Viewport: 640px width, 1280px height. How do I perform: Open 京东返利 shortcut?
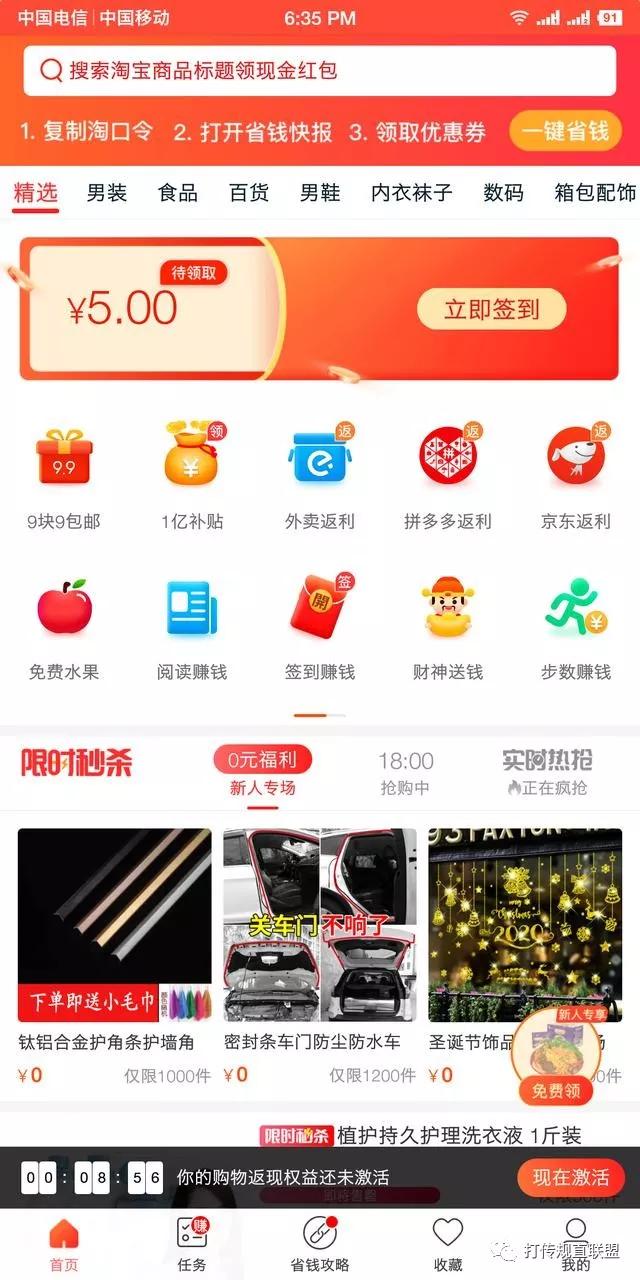[x=576, y=475]
